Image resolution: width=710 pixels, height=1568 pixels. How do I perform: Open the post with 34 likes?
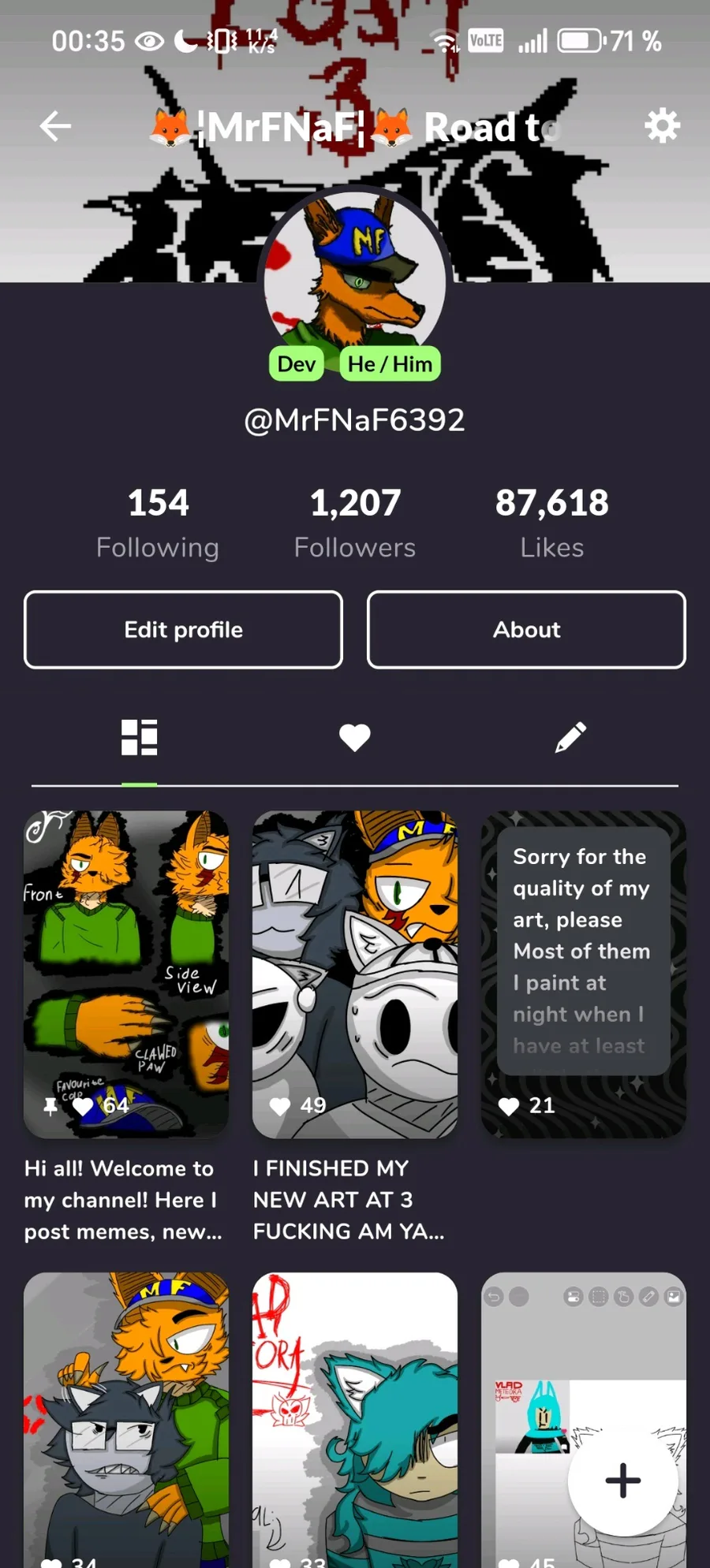tap(126, 1419)
